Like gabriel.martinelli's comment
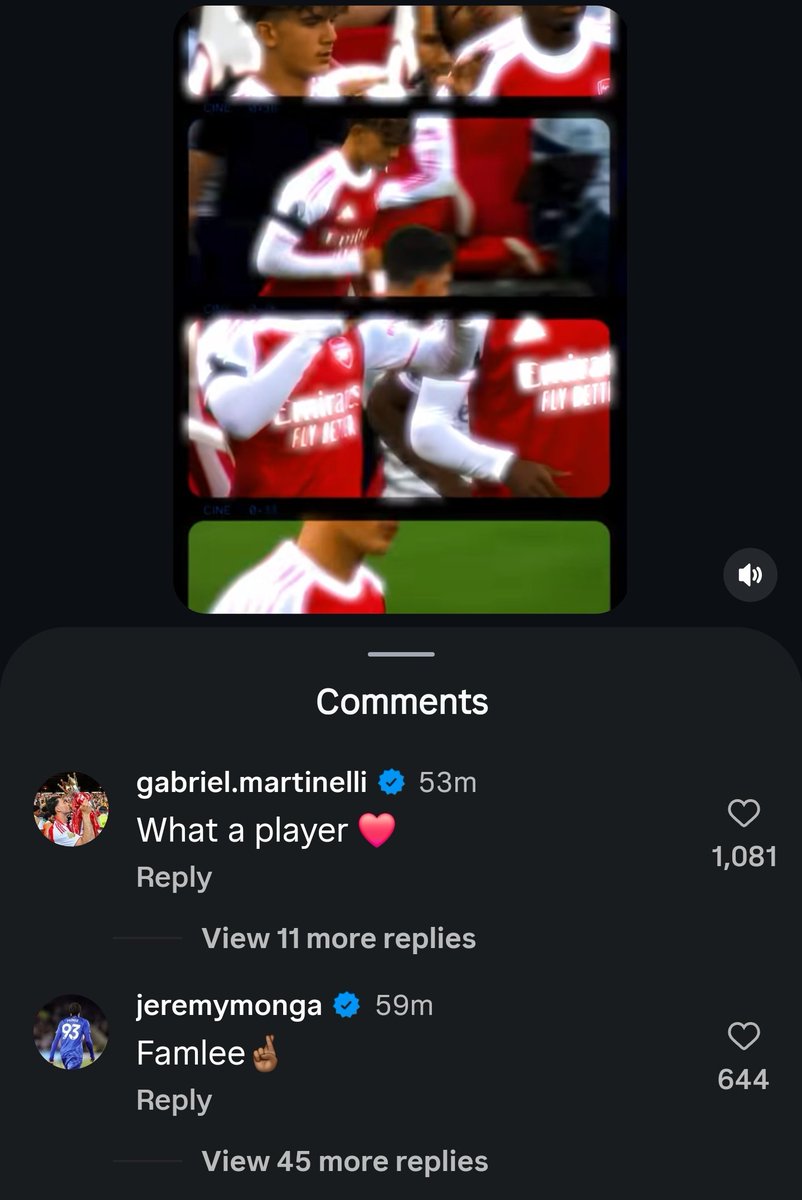This screenshot has width=802, height=1200. click(743, 814)
